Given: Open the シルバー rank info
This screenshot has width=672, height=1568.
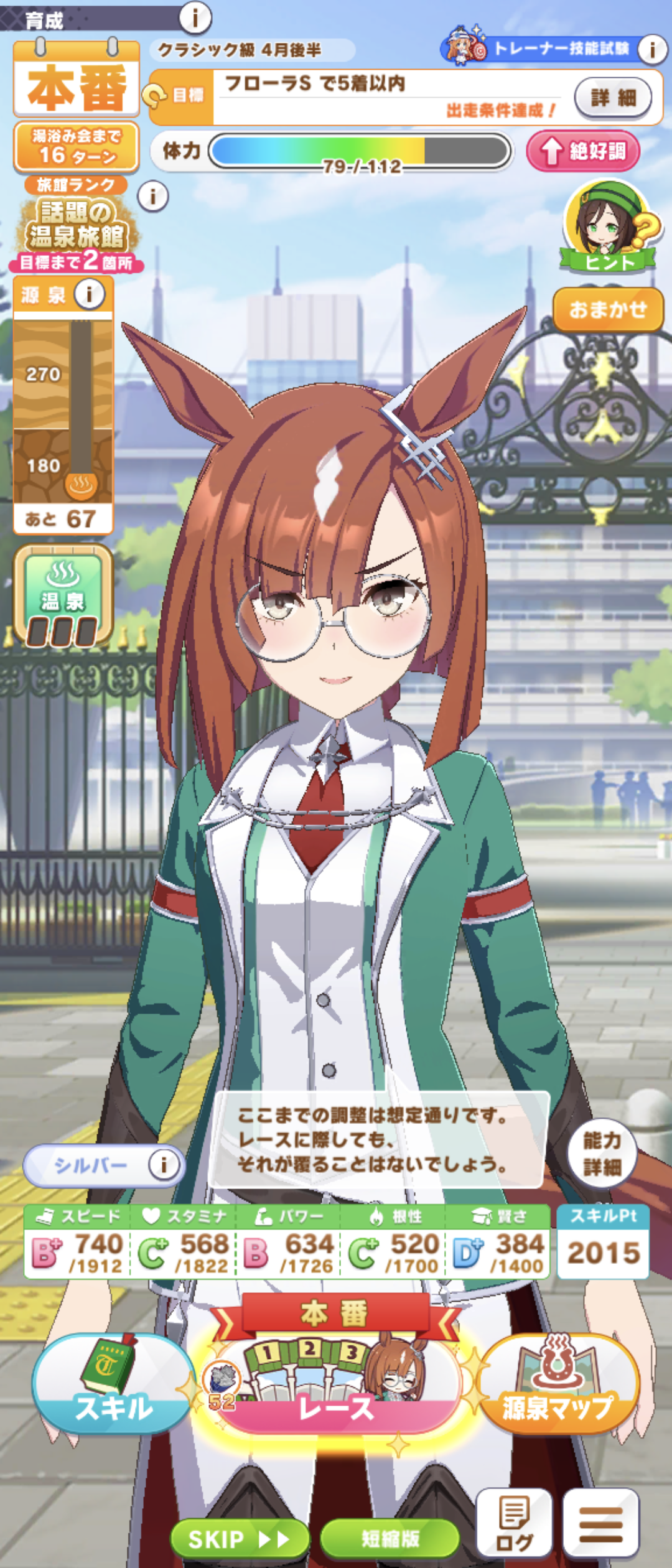Looking at the screenshot, I should click(163, 1164).
